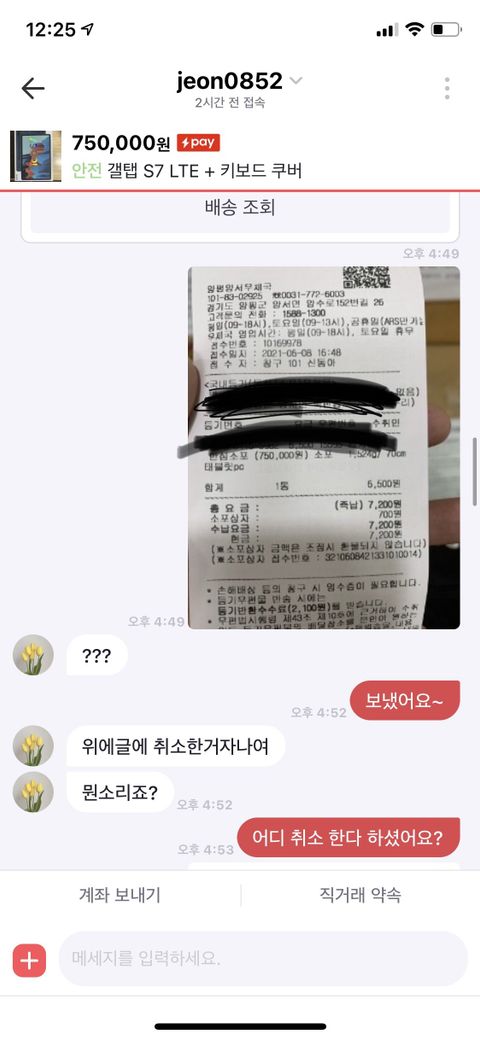This screenshot has width=480, height=1040.
Task: Open the 갤탭 S7 LTE product listing
Action: pos(240,157)
